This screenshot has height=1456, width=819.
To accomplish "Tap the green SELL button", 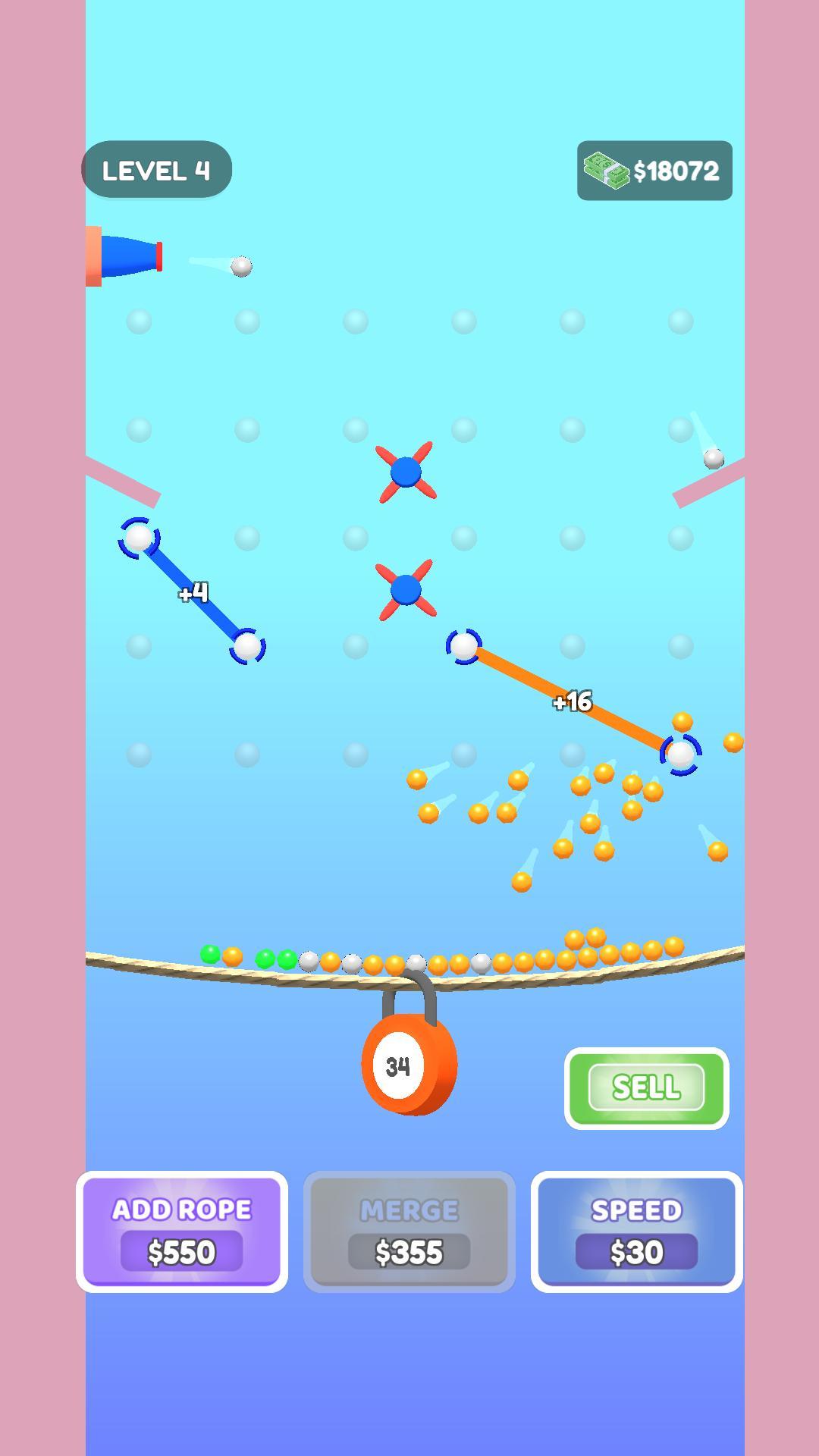I will click(646, 1088).
